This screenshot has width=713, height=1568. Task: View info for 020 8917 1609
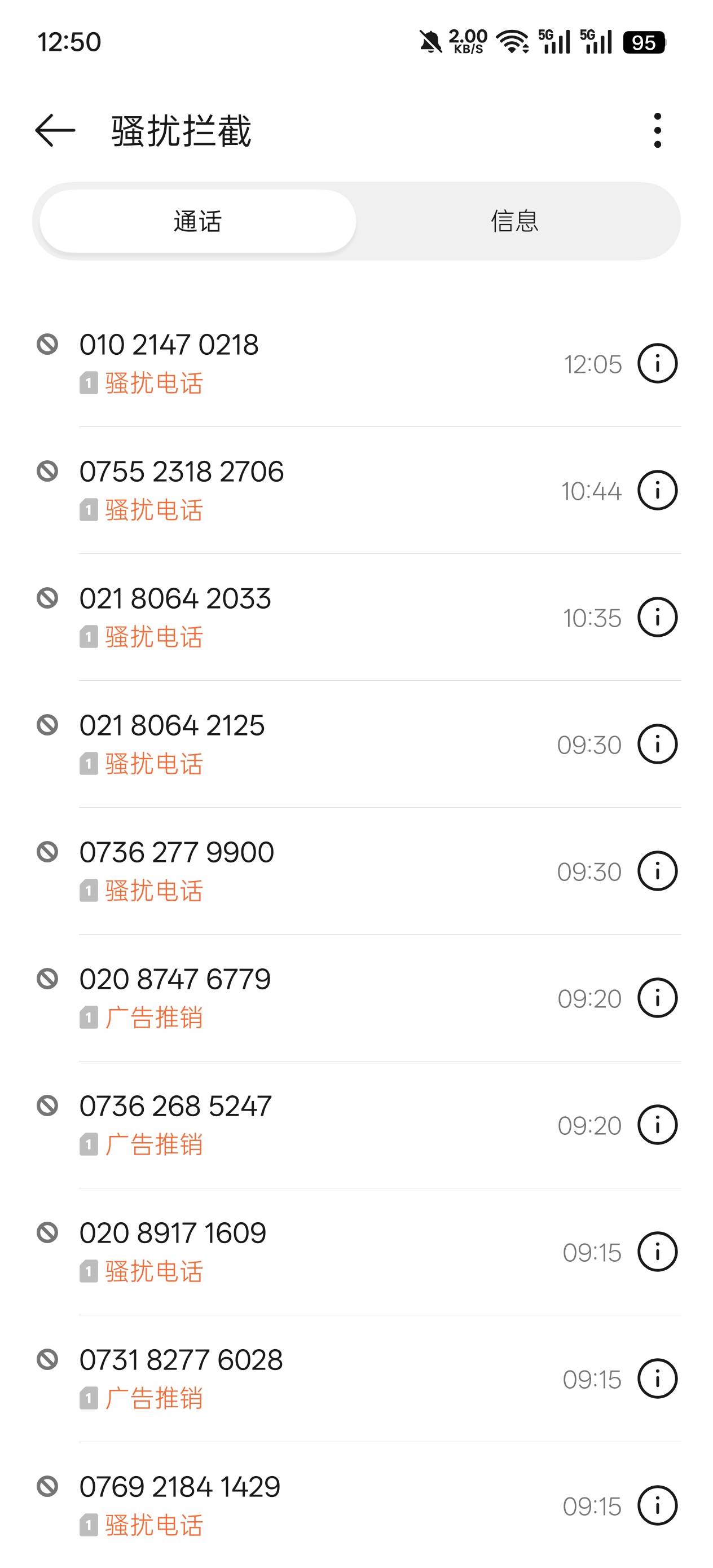657,1252
